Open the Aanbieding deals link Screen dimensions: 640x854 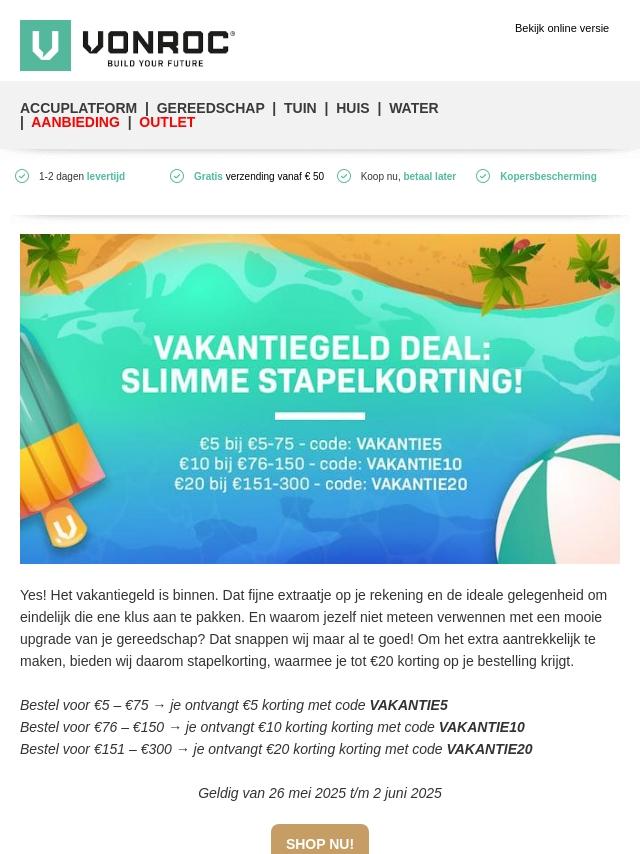75,122
